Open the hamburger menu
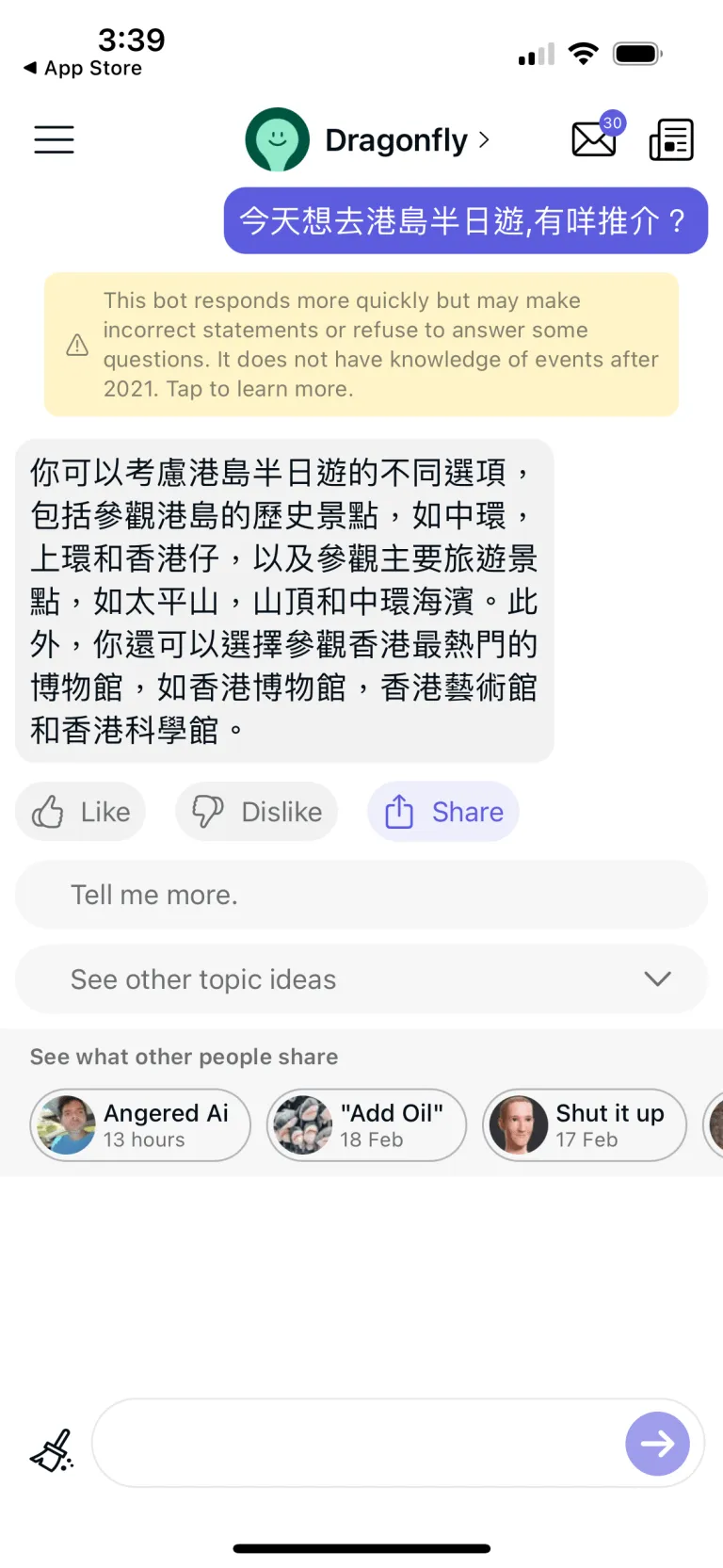Viewport: 723px width, 1568px height. pos(54,139)
